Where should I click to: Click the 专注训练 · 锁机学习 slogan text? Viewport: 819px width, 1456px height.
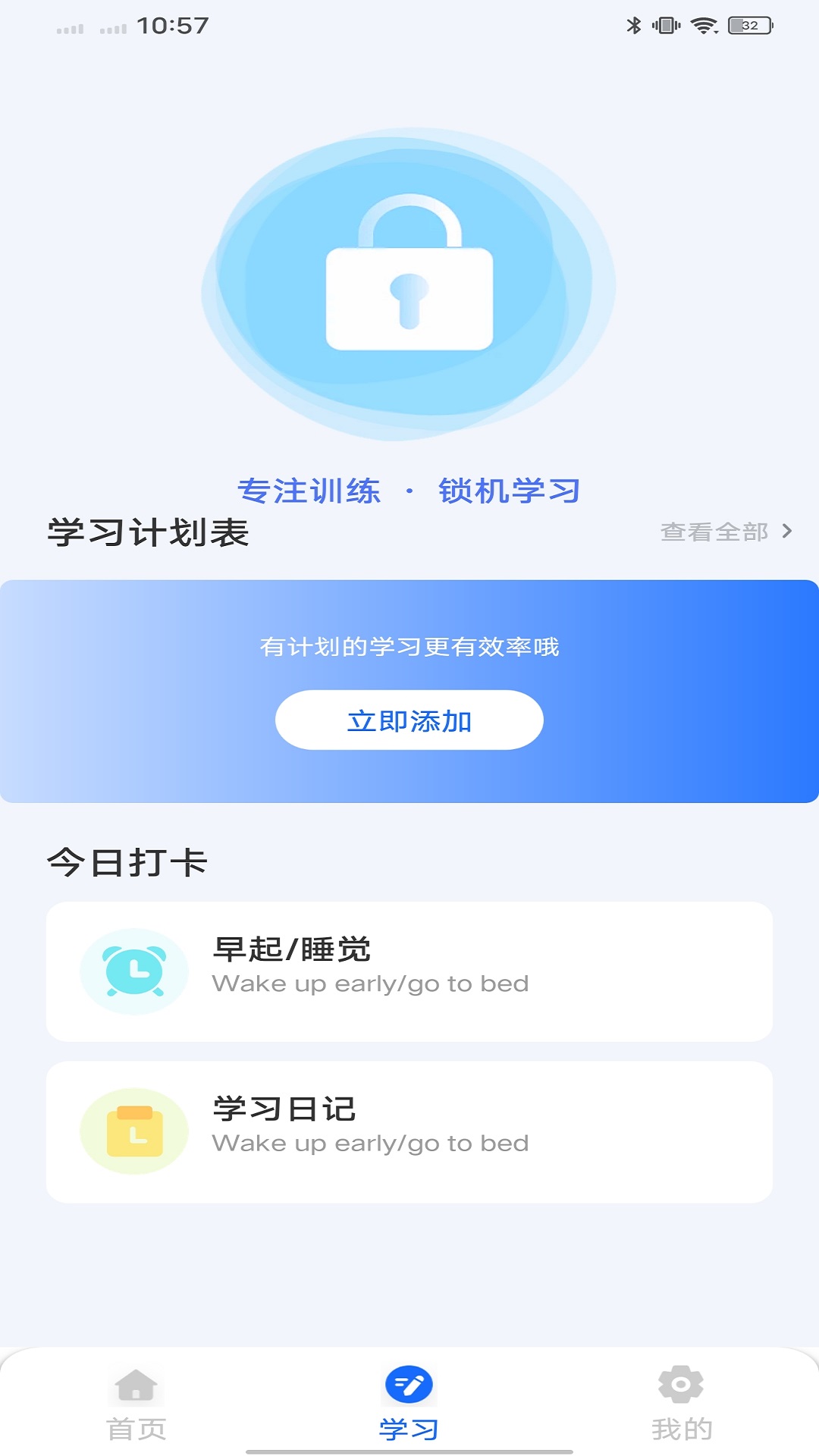pos(409,491)
